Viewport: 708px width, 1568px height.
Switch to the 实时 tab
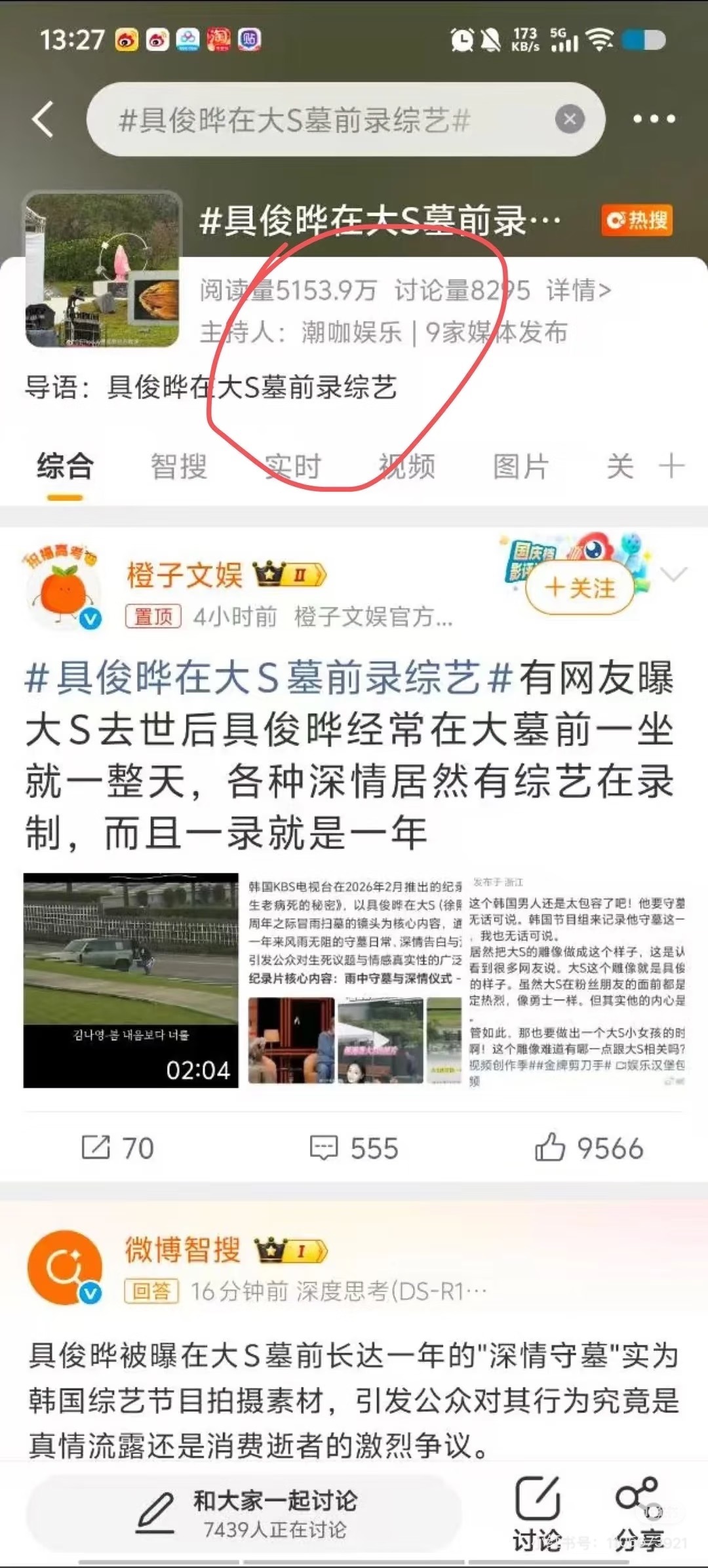pos(292,467)
